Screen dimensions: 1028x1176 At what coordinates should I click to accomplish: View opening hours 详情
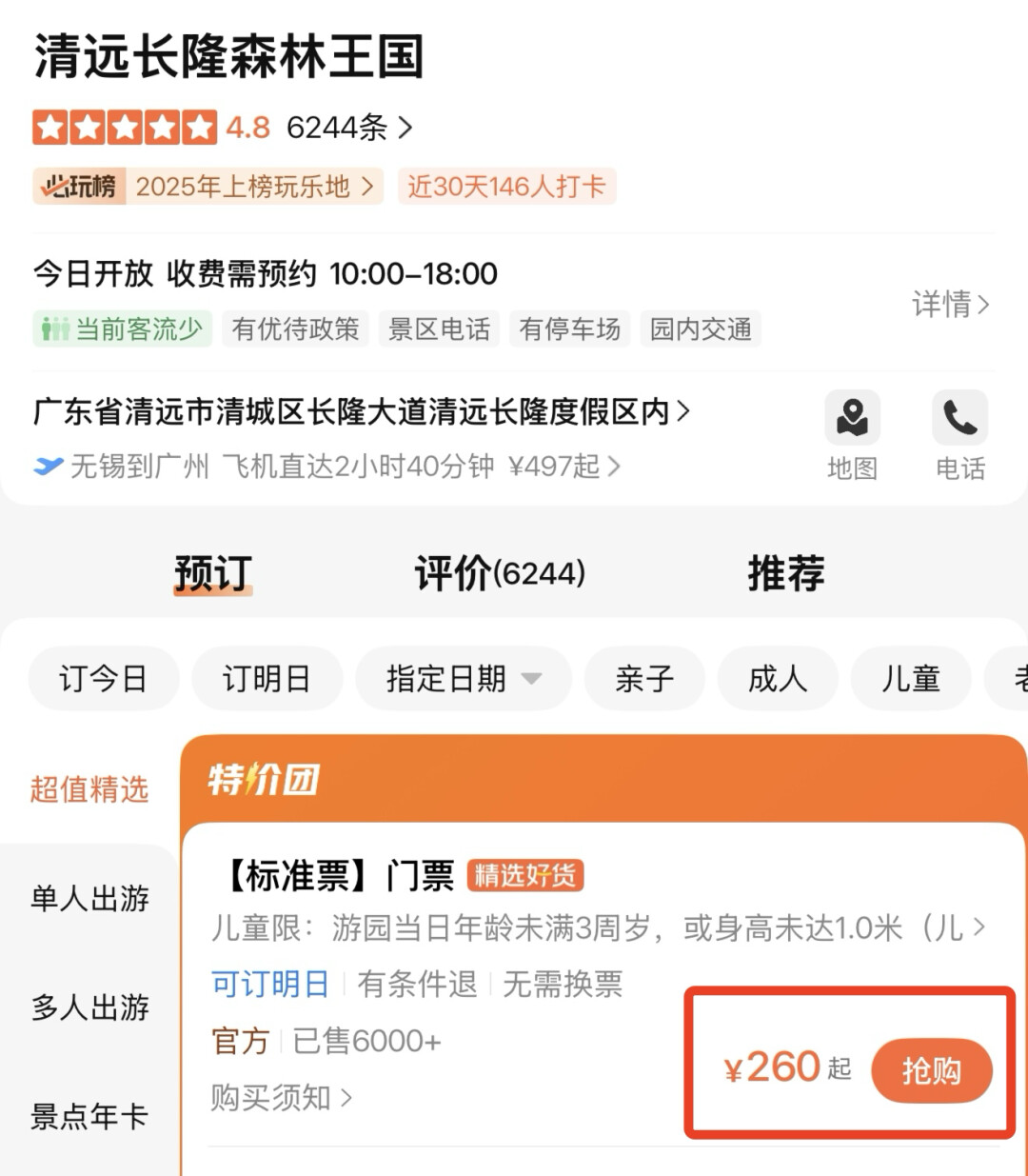click(950, 305)
